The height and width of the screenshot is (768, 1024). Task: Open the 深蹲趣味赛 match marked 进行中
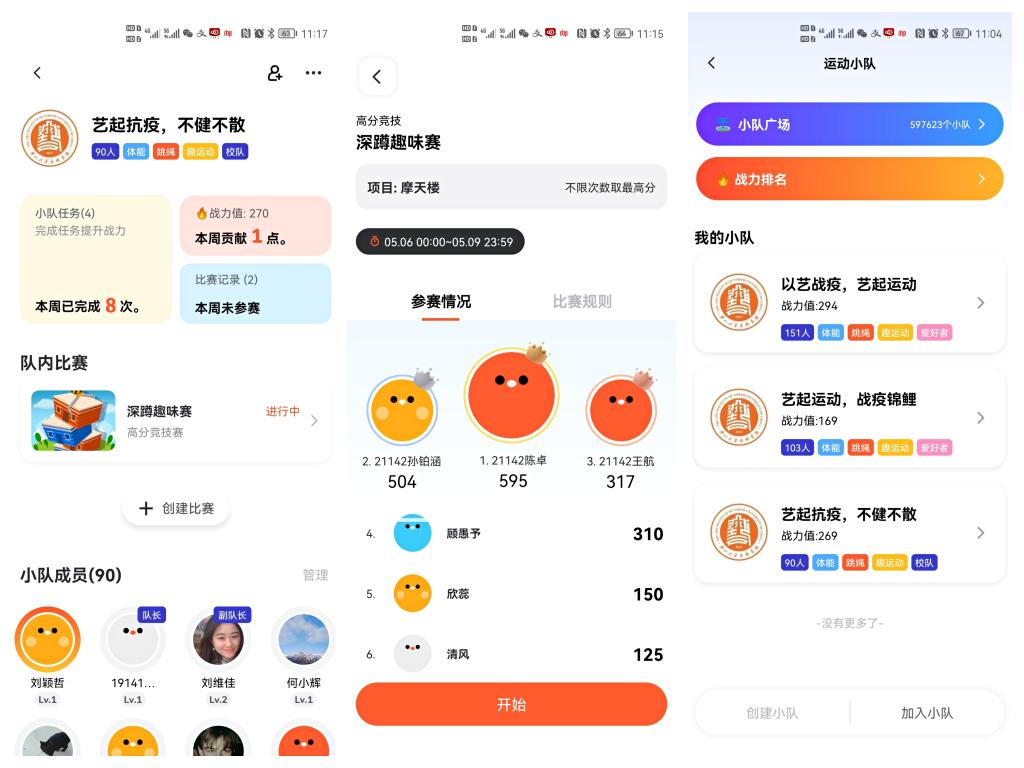tap(176, 420)
